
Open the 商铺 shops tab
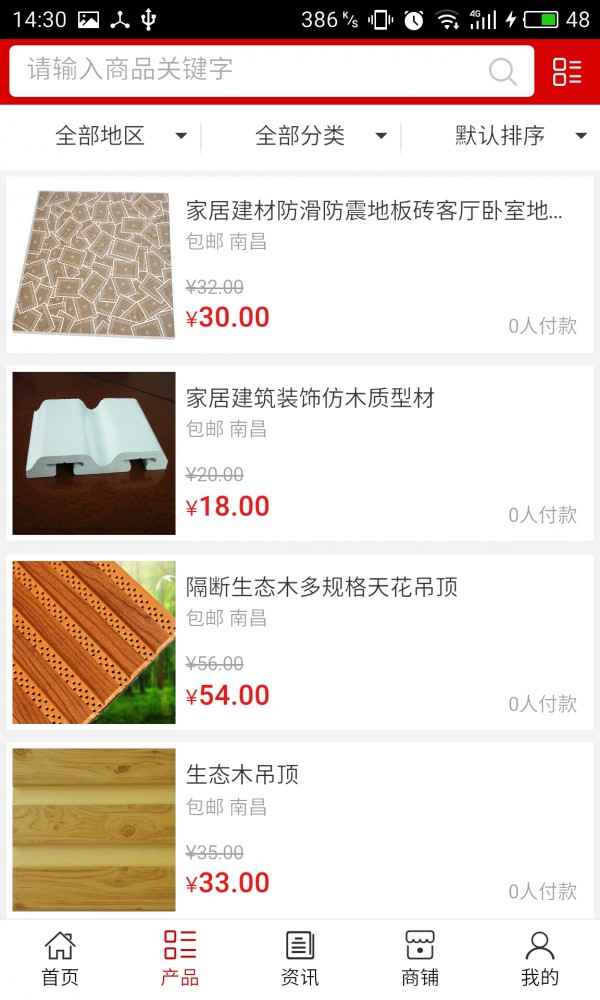(x=420, y=958)
